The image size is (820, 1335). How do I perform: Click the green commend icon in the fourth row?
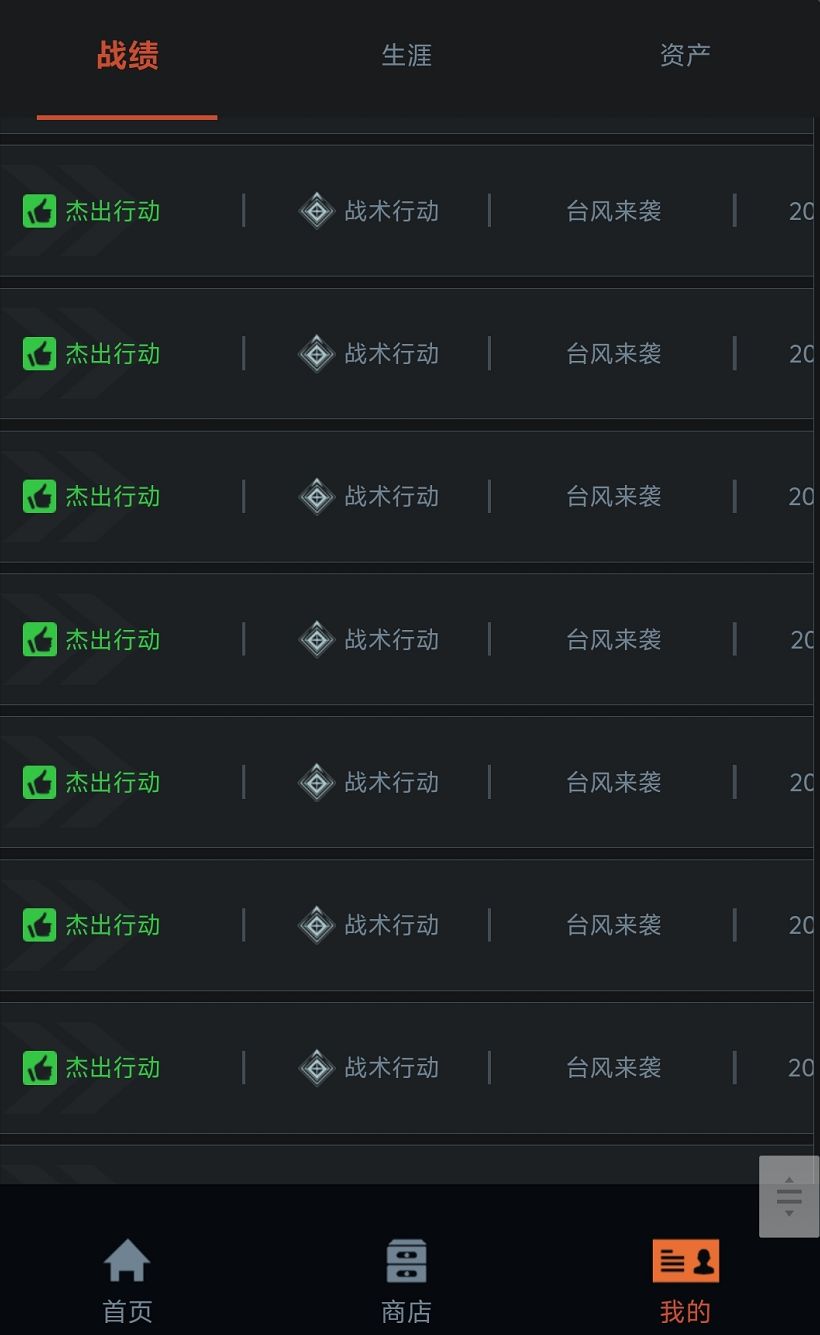[x=40, y=639]
